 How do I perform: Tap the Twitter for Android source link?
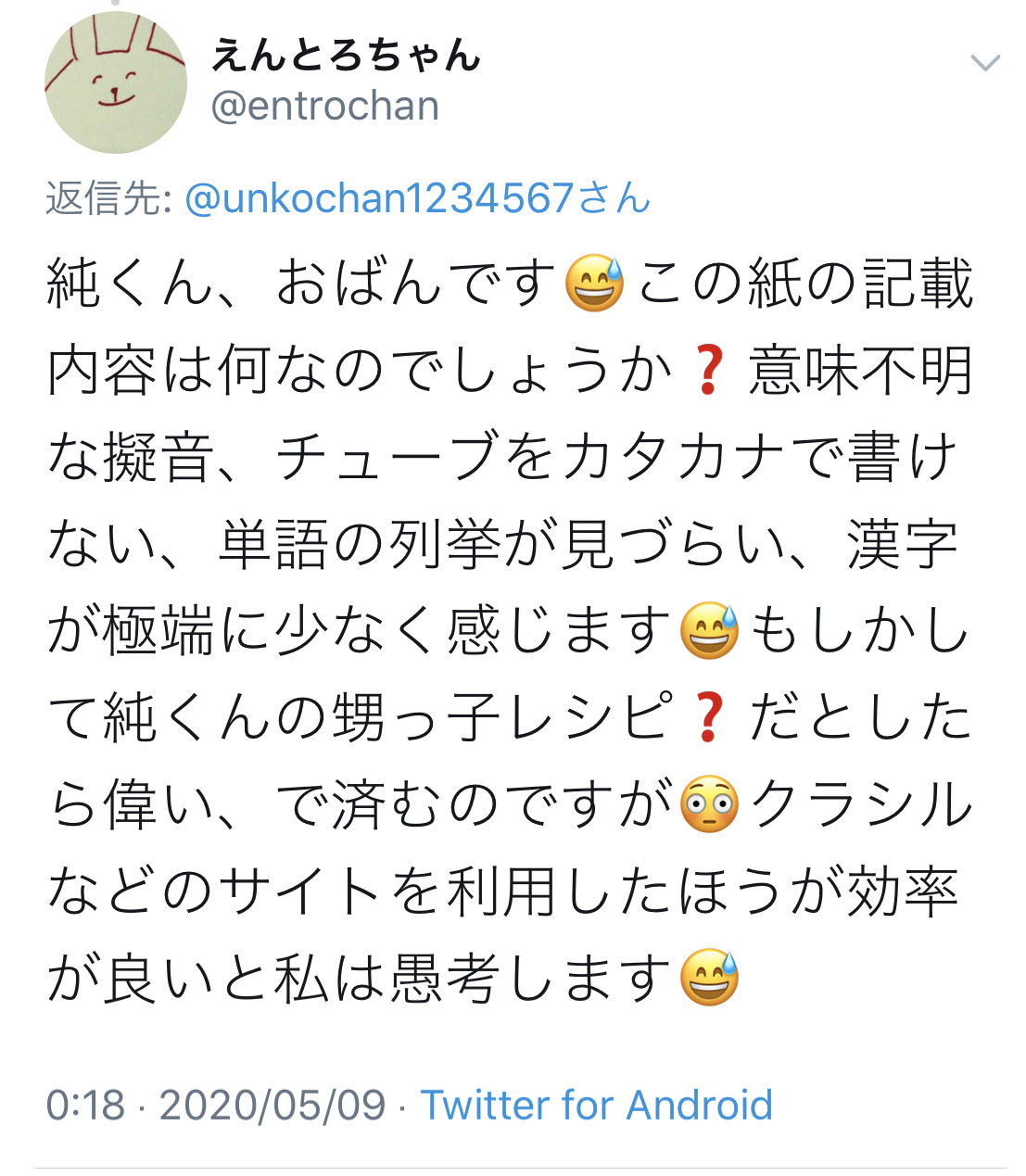pyautogui.click(x=596, y=1105)
